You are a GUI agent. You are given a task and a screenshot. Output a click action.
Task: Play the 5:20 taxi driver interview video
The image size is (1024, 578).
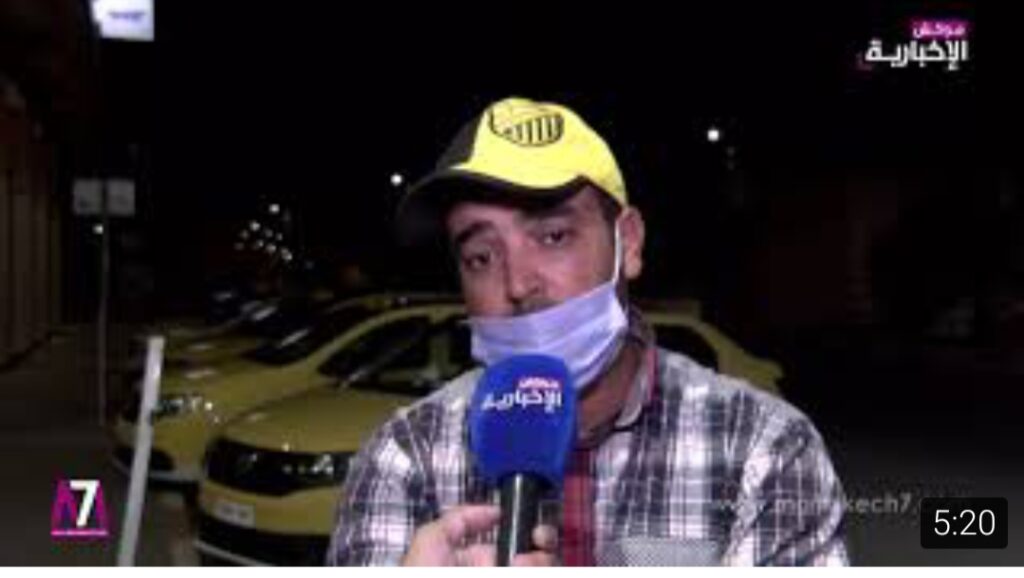tap(512, 289)
